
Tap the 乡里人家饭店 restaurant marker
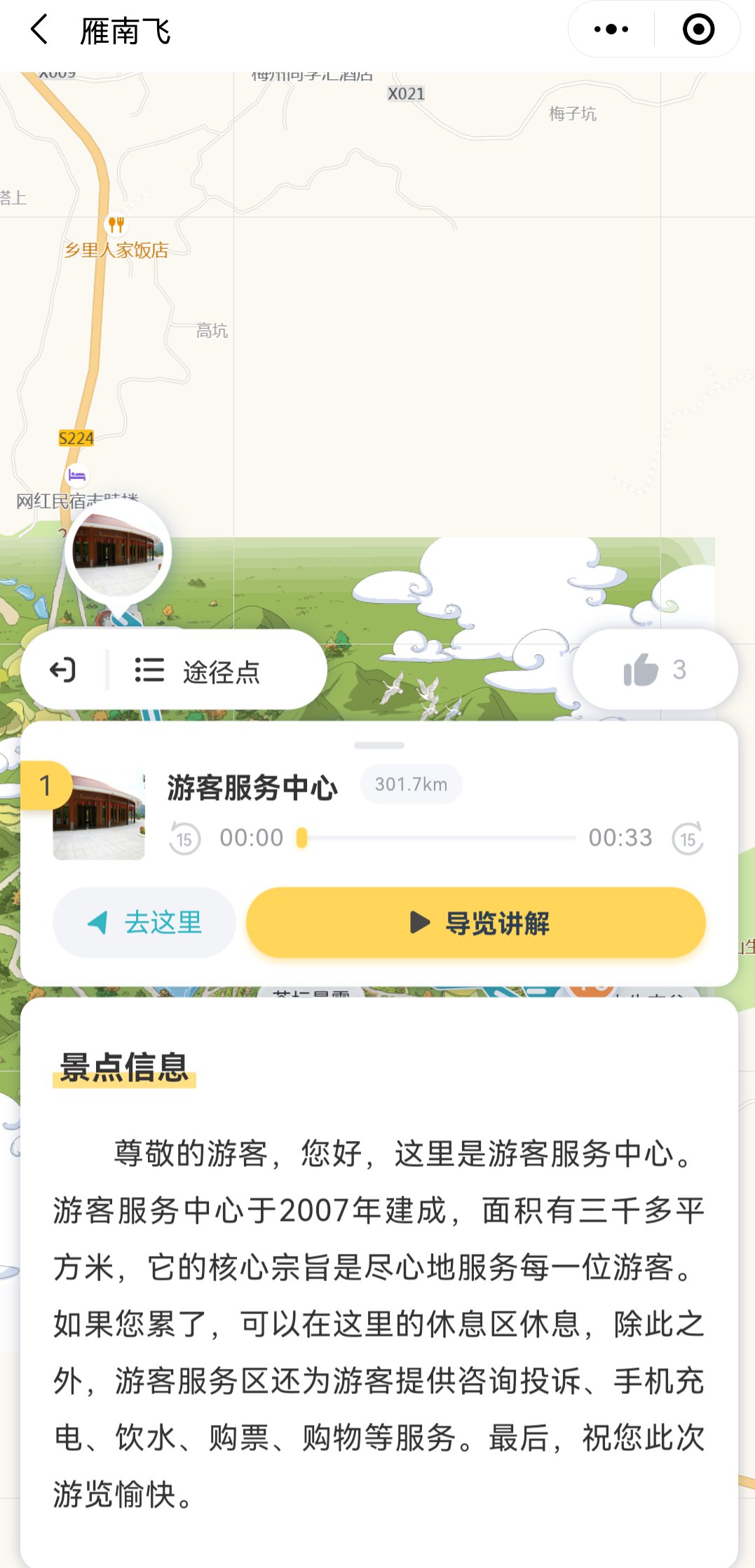(x=116, y=225)
